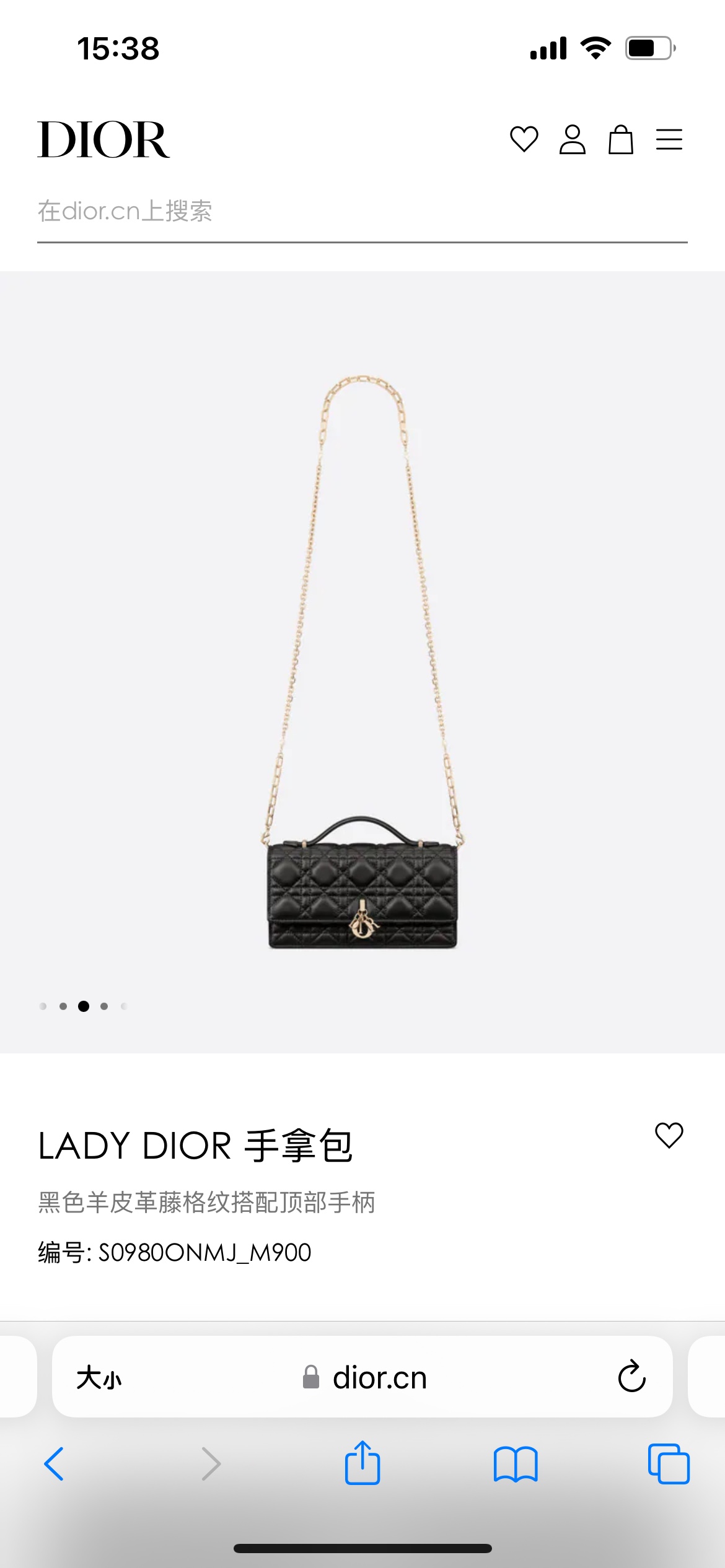Add Lady Dior clutch to wishlist
The image size is (725, 1568).
pyautogui.click(x=669, y=1135)
